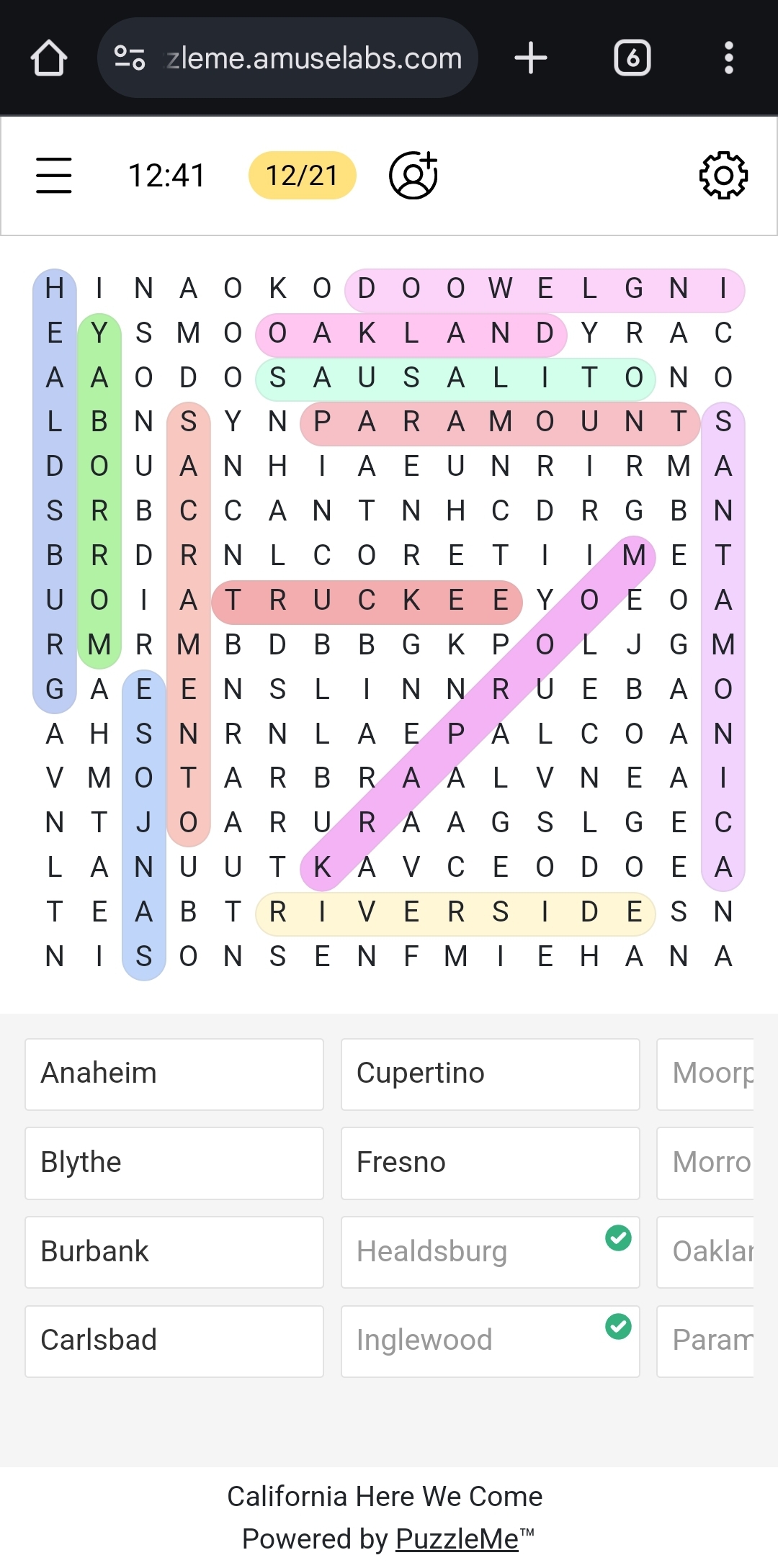
Task: Follow the PuzzleMe link
Action: click(457, 1539)
